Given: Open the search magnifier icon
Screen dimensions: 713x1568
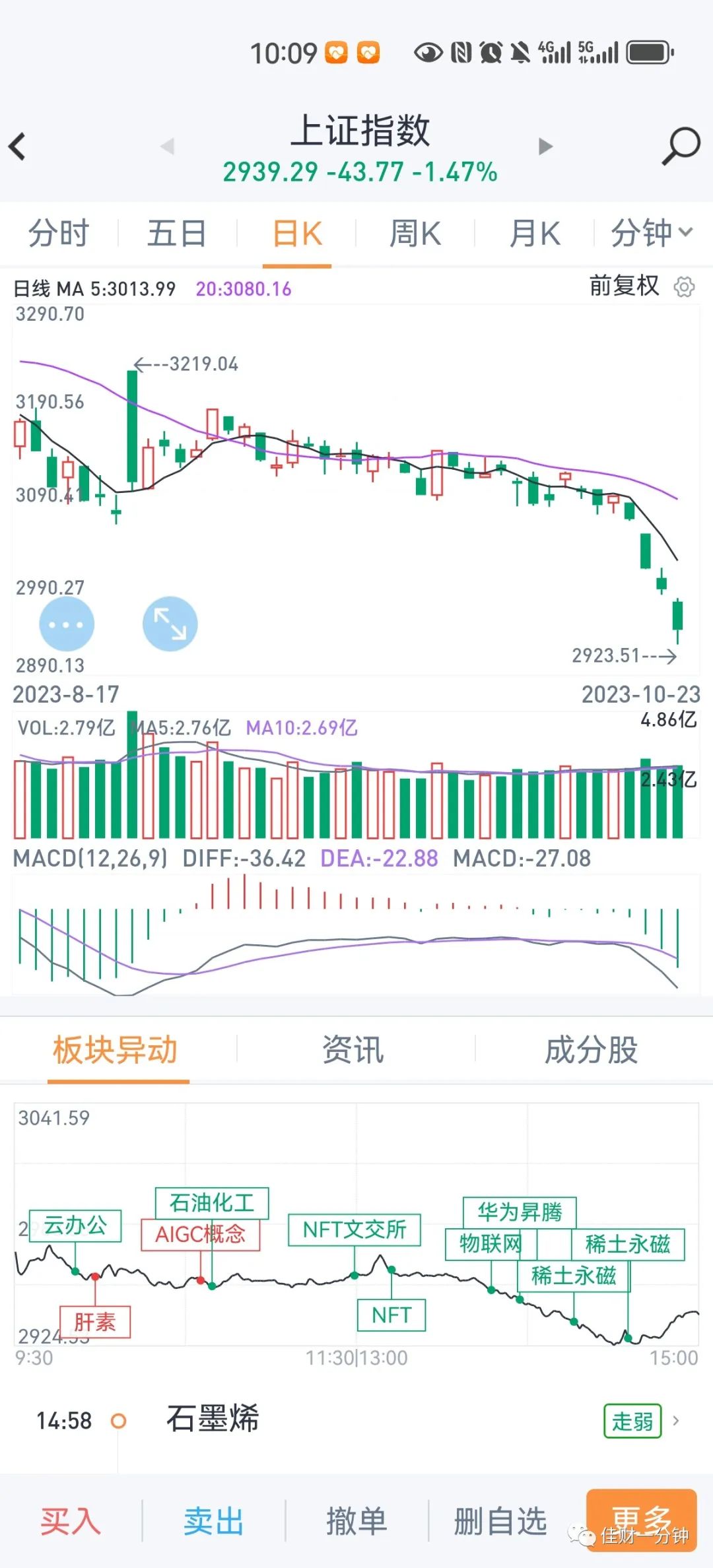Looking at the screenshot, I should coord(681,145).
